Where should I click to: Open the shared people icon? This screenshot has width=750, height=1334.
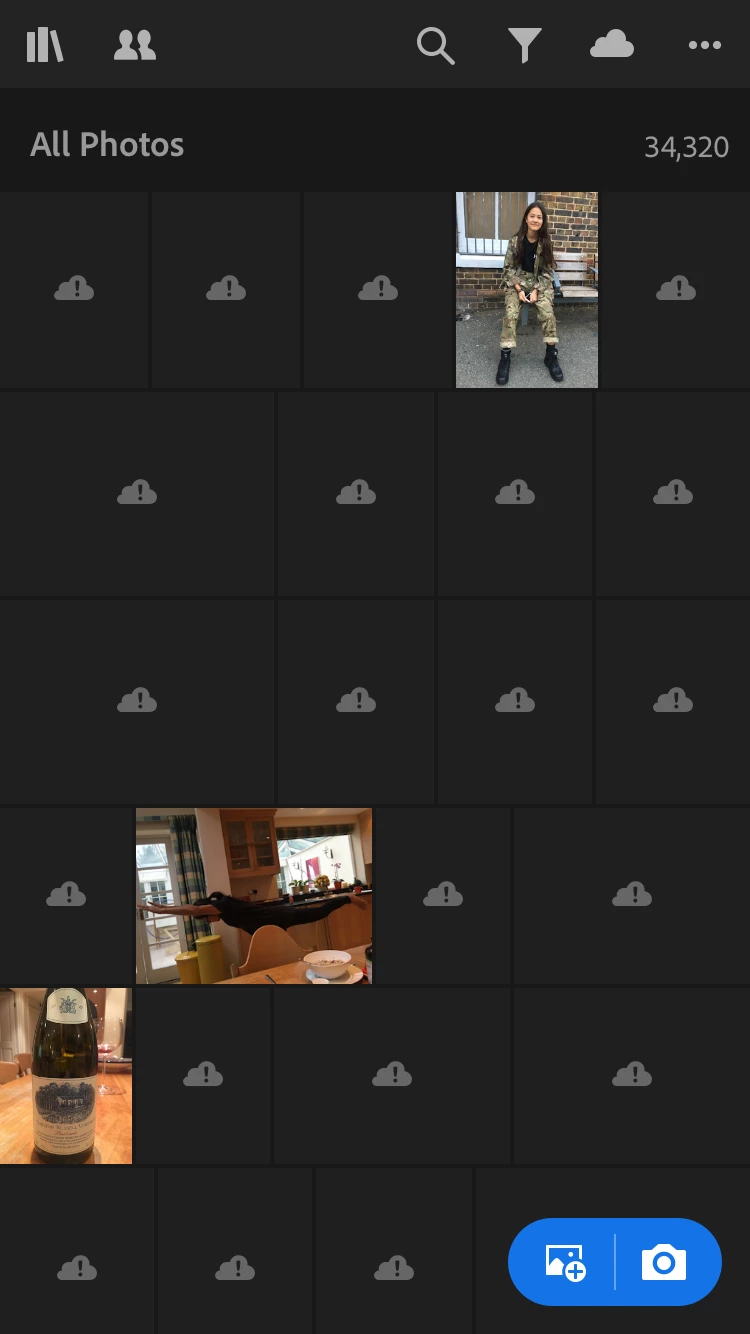(x=135, y=45)
